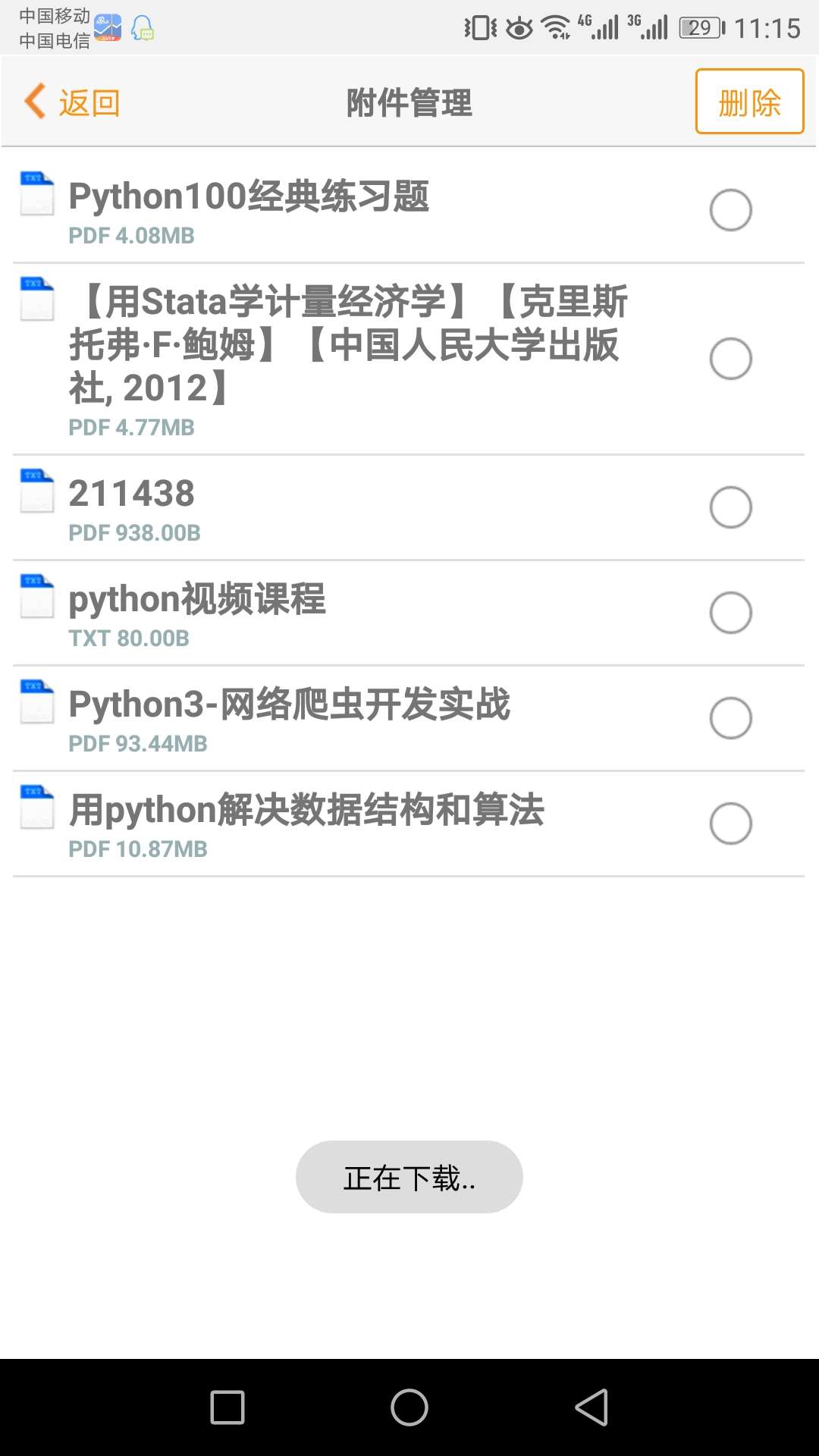Go to the system home screen
Viewport: 819px width, 1456px height.
pos(409,1407)
